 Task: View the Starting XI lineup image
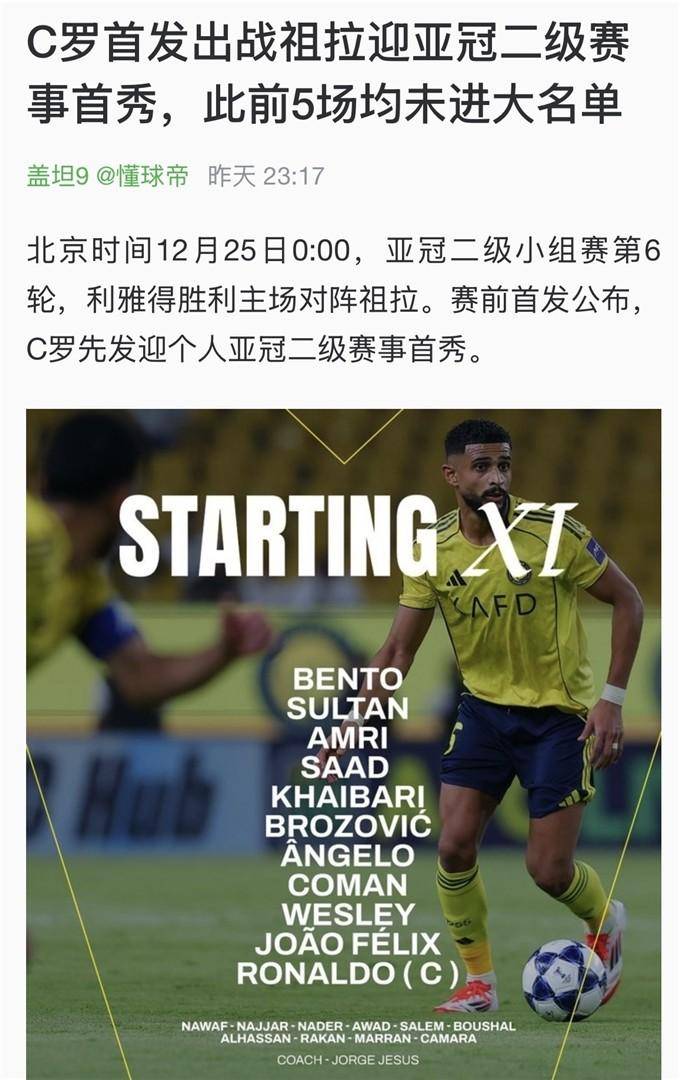click(x=343, y=742)
